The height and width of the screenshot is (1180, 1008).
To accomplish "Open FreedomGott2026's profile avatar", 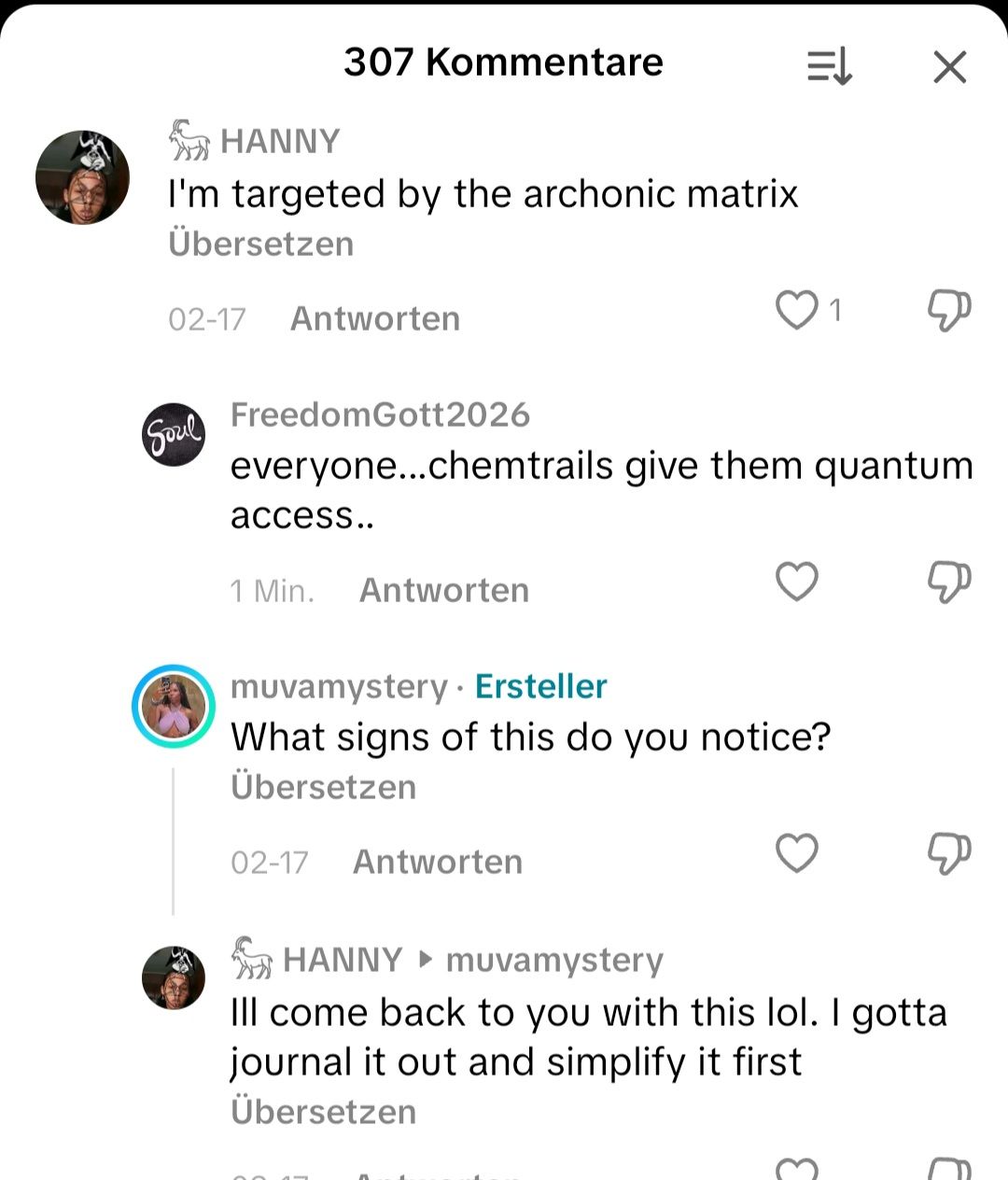I will click(x=174, y=434).
